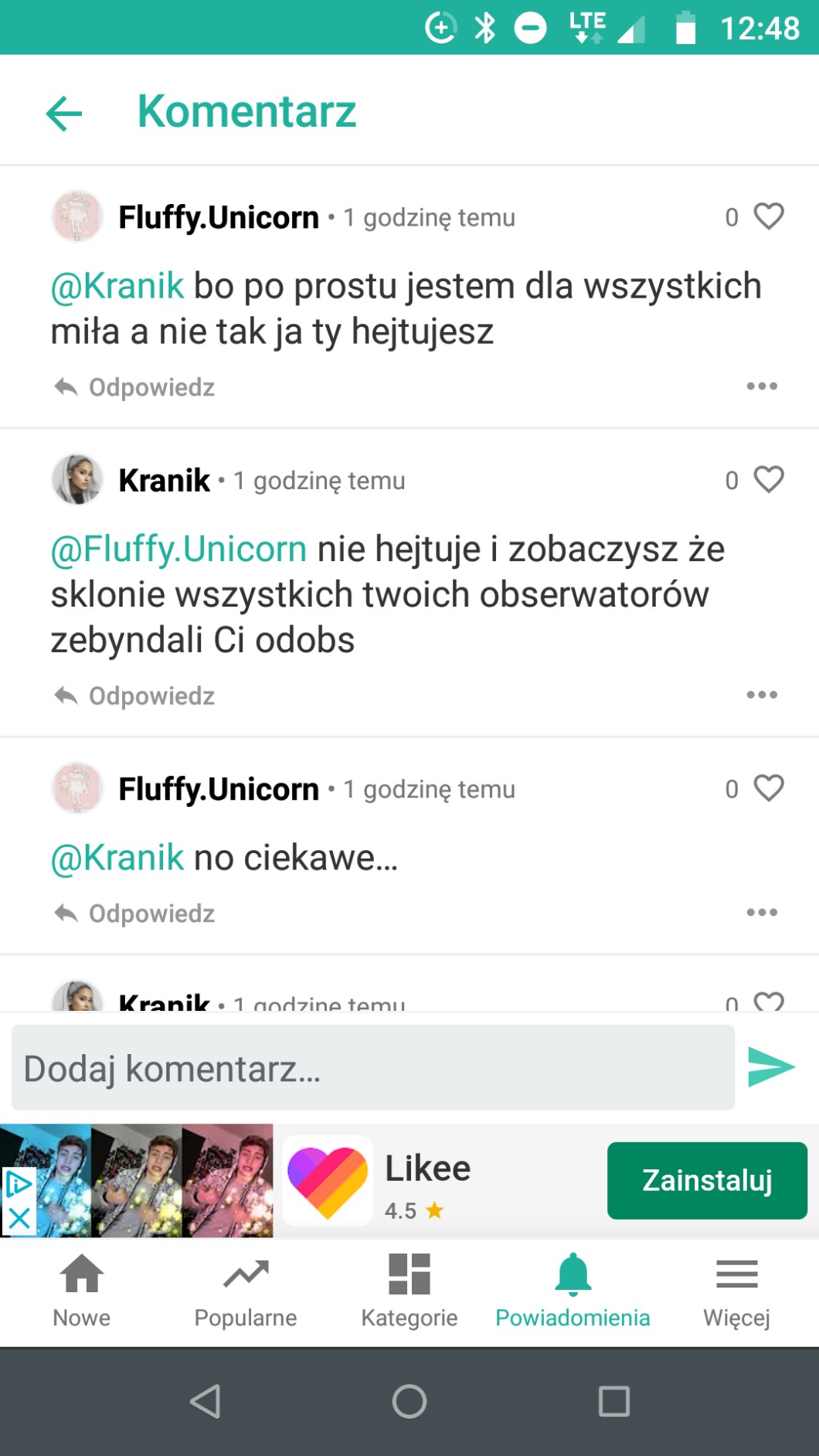Tap the system home button
The height and width of the screenshot is (1456, 819).
point(409,1401)
